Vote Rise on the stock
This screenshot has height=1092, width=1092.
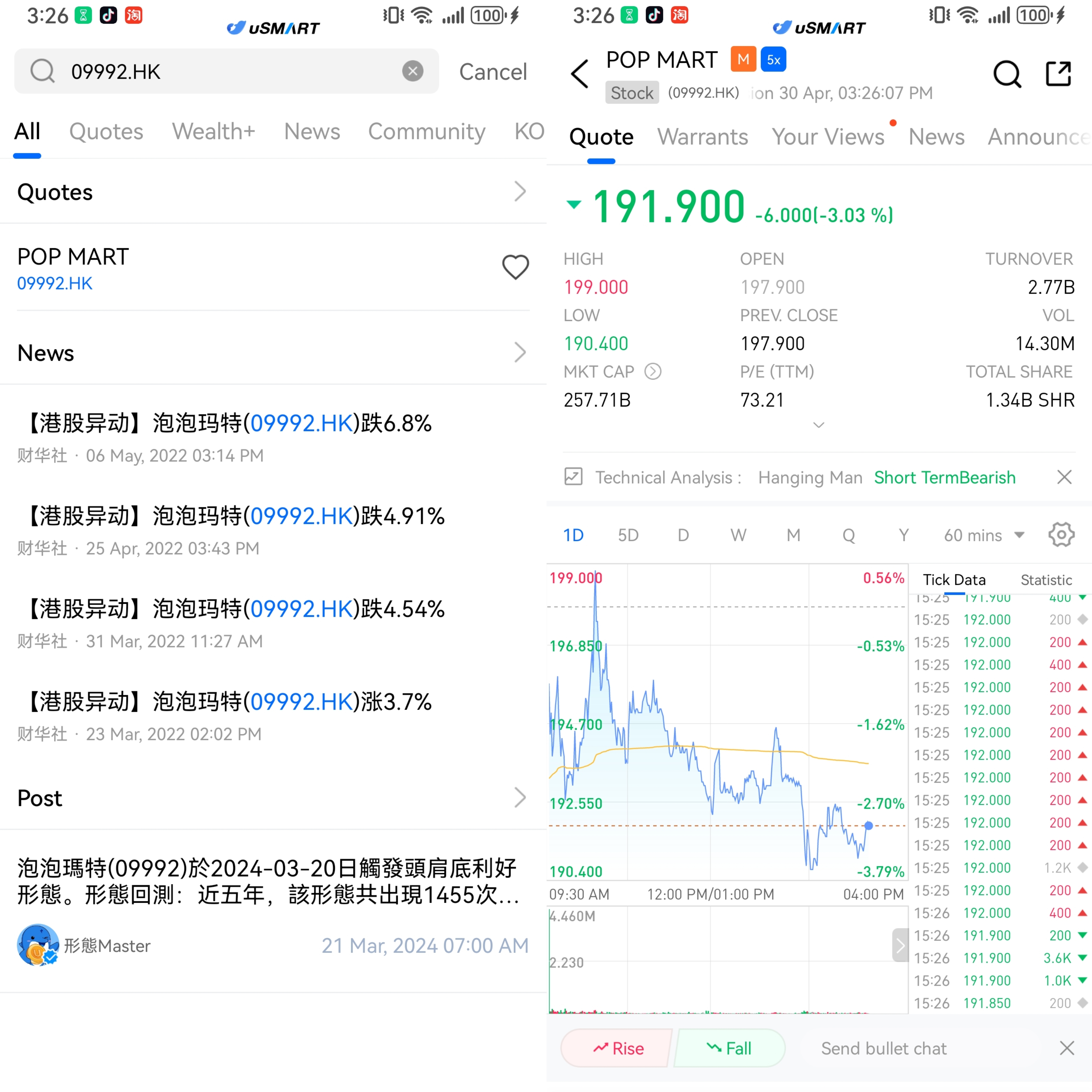(618, 1049)
